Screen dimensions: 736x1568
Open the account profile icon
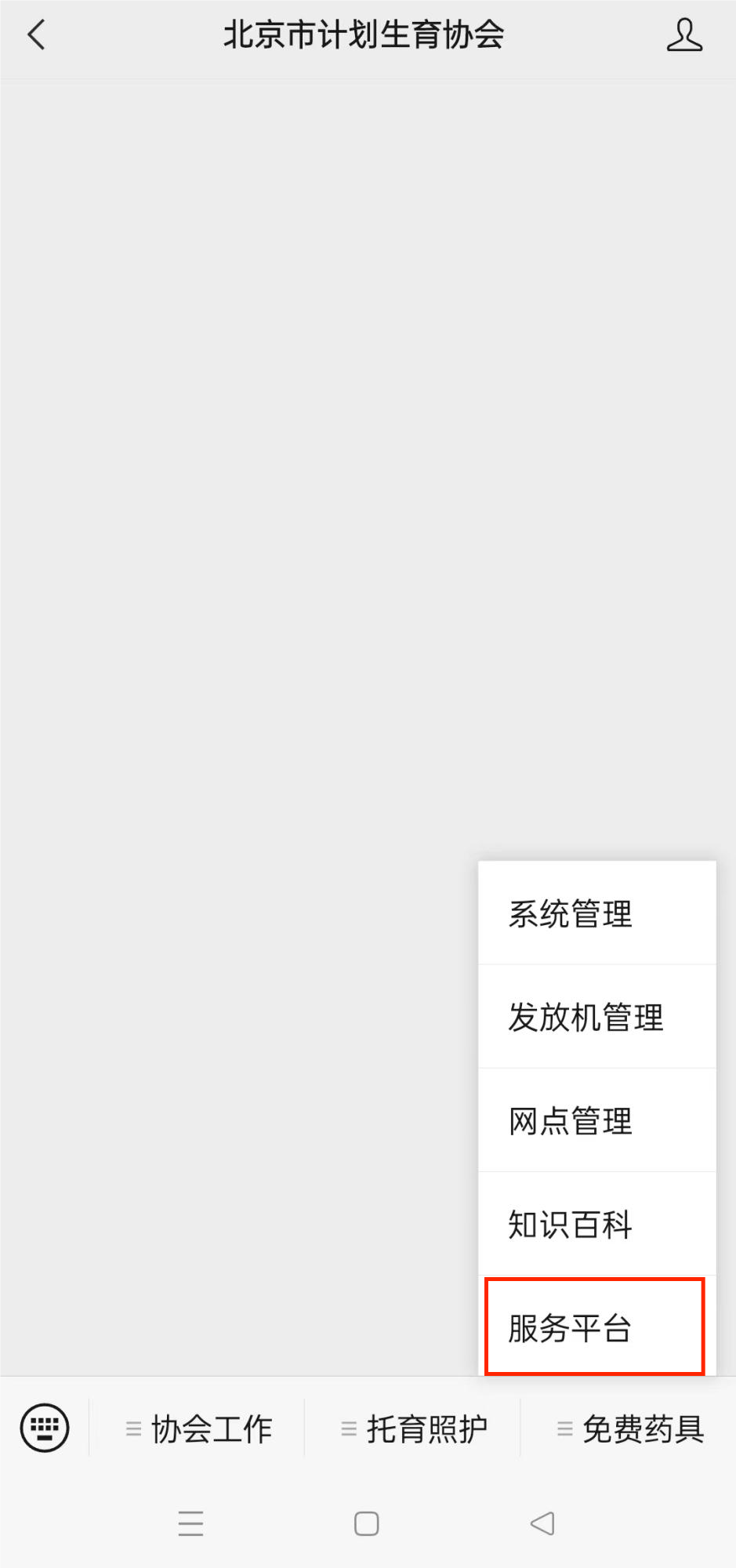tap(684, 35)
